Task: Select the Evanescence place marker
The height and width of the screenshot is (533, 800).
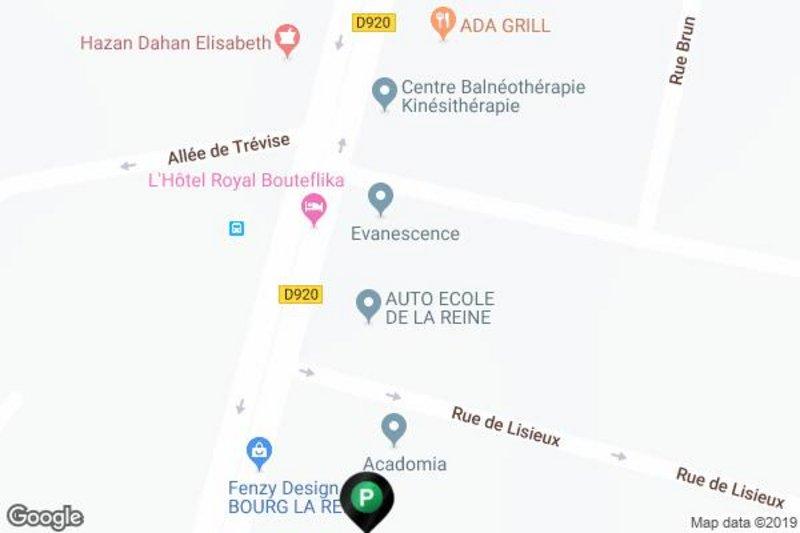Action: pos(380,198)
